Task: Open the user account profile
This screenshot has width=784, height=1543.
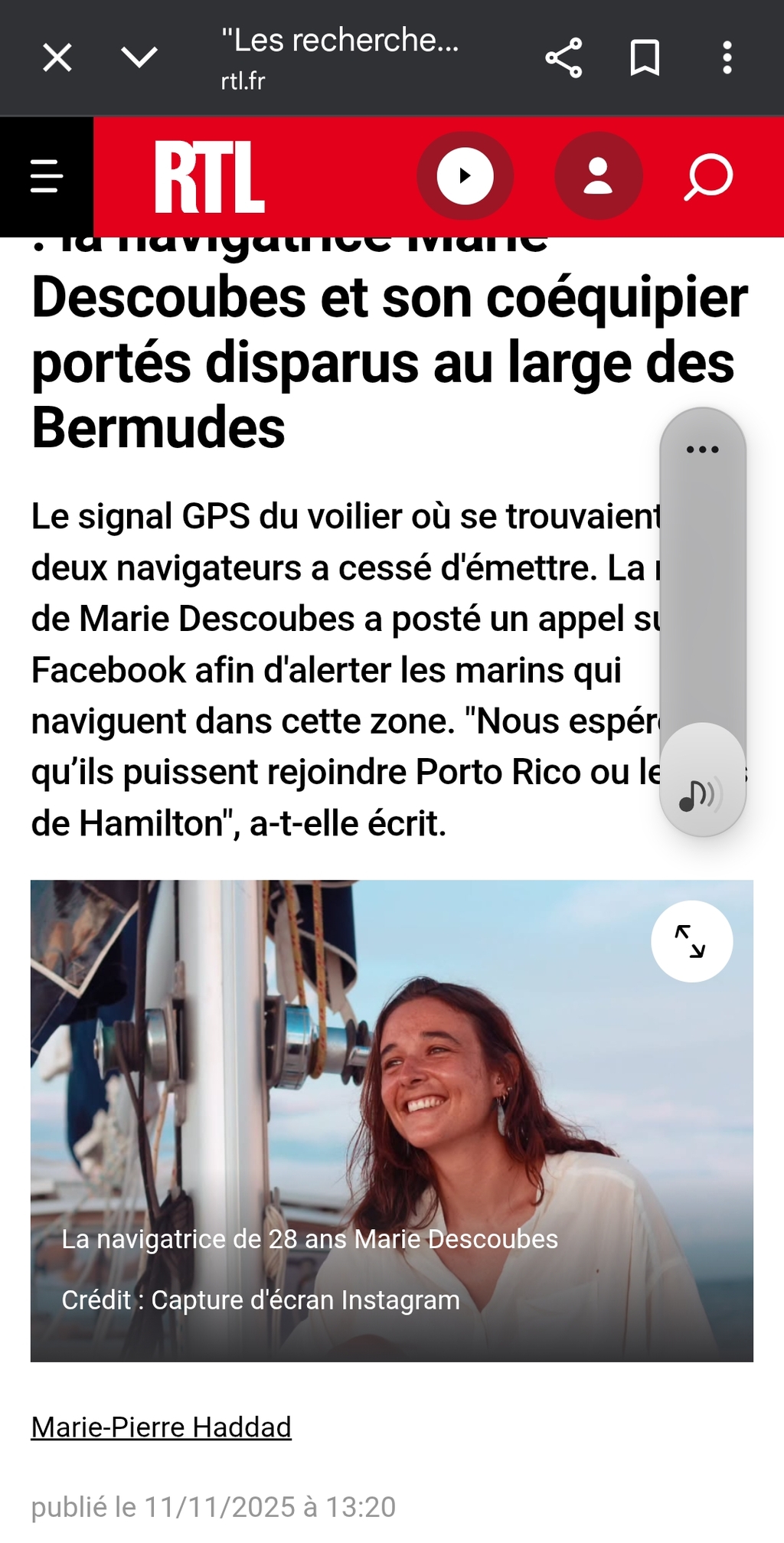Action: [x=598, y=176]
